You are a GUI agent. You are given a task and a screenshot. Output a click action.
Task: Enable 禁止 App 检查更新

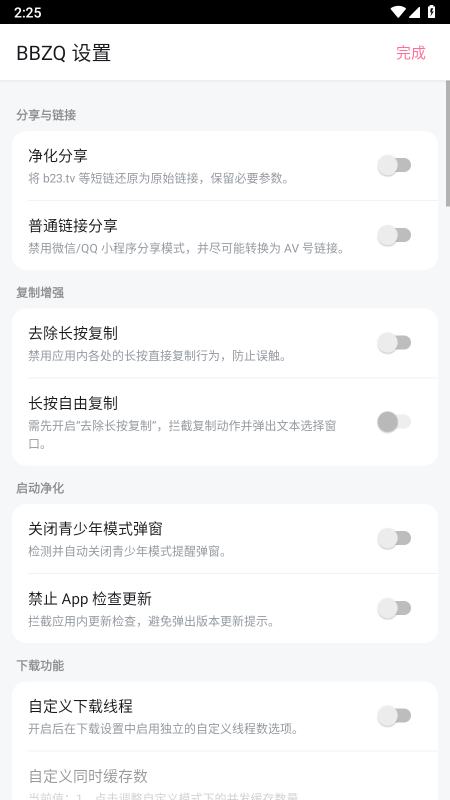(x=394, y=608)
